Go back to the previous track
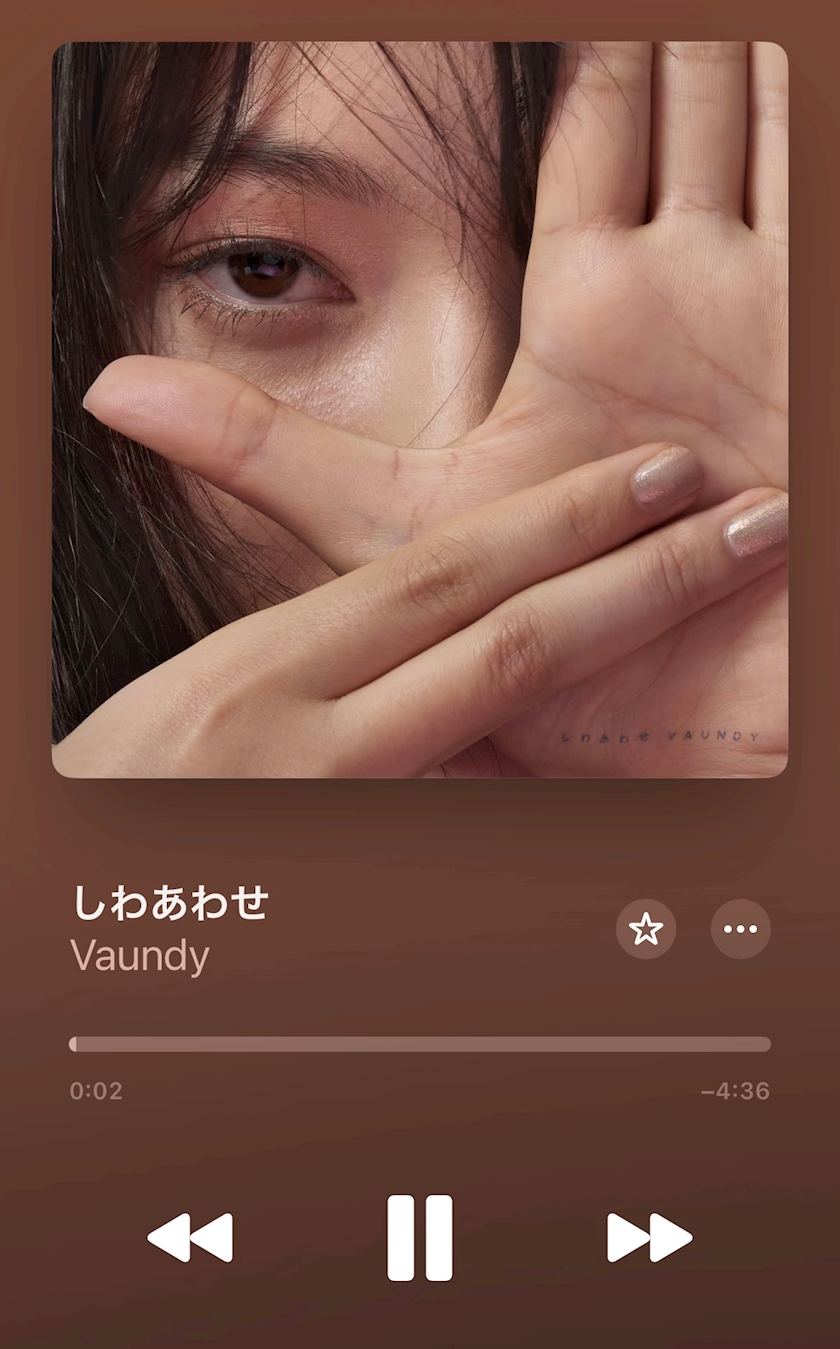This screenshot has width=840, height=1349. point(190,1238)
